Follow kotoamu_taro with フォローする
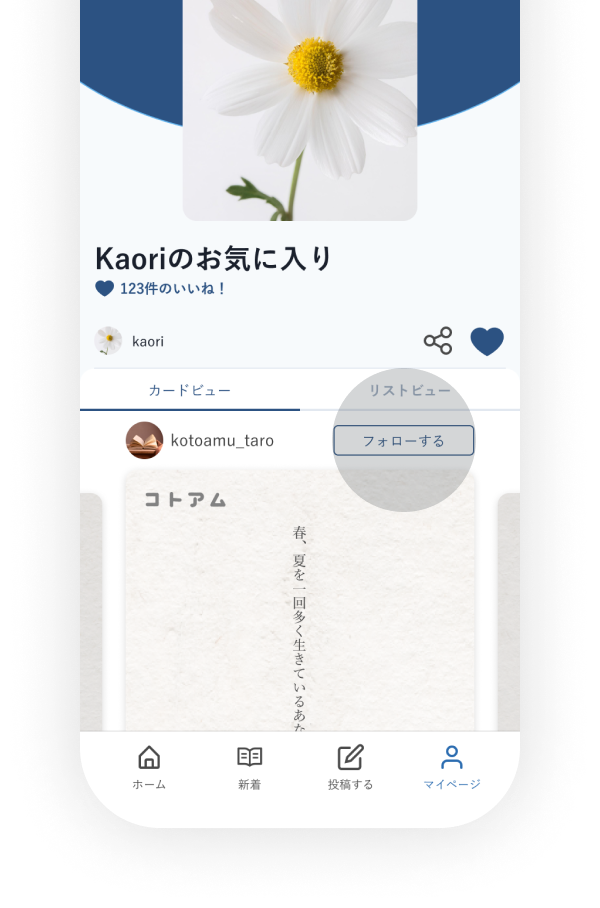600x908 pixels. [x=403, y=440]
